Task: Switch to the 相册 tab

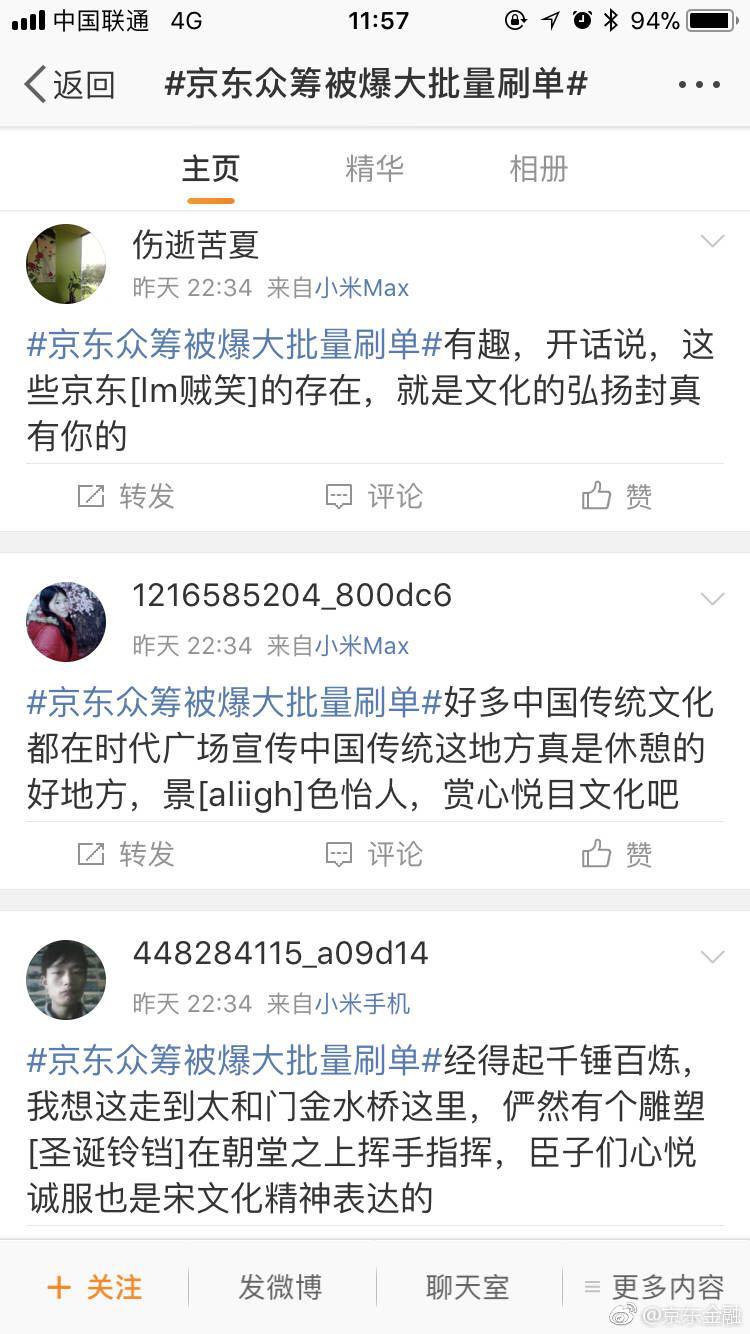Action: [x=538, y=169]
